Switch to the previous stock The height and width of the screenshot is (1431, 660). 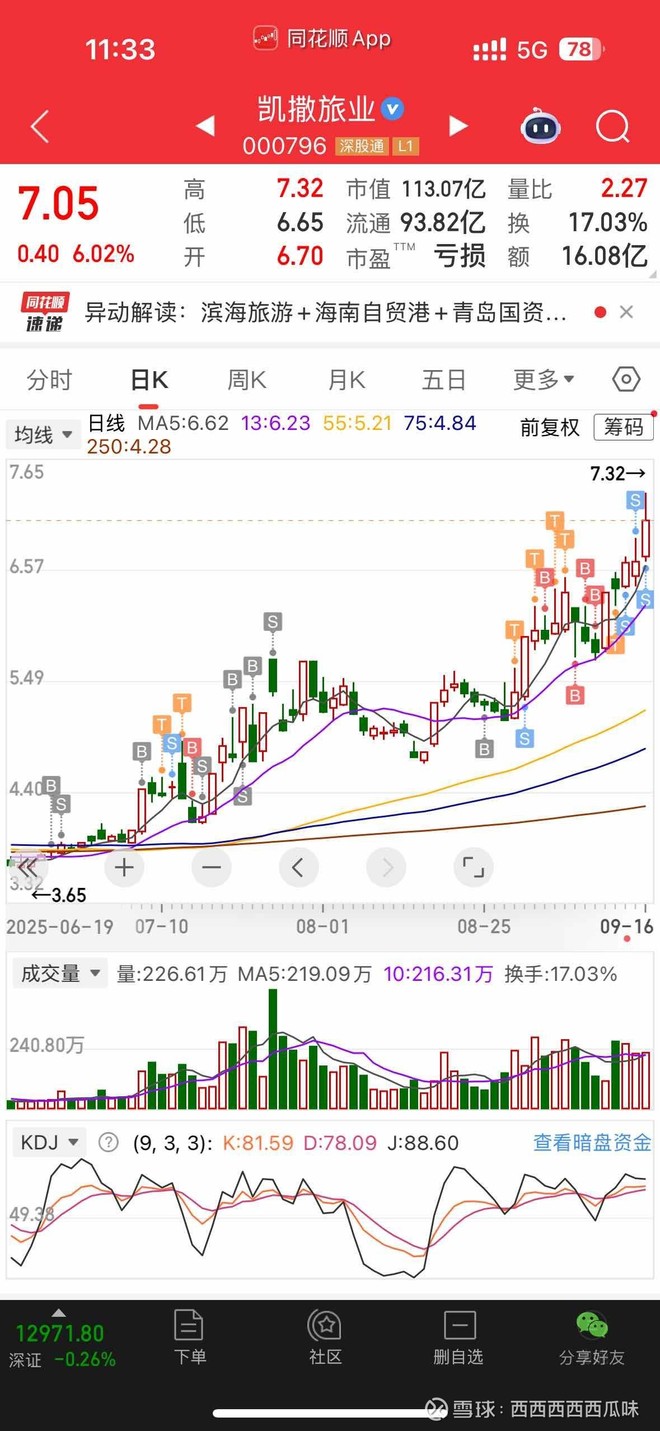point(205,126)
